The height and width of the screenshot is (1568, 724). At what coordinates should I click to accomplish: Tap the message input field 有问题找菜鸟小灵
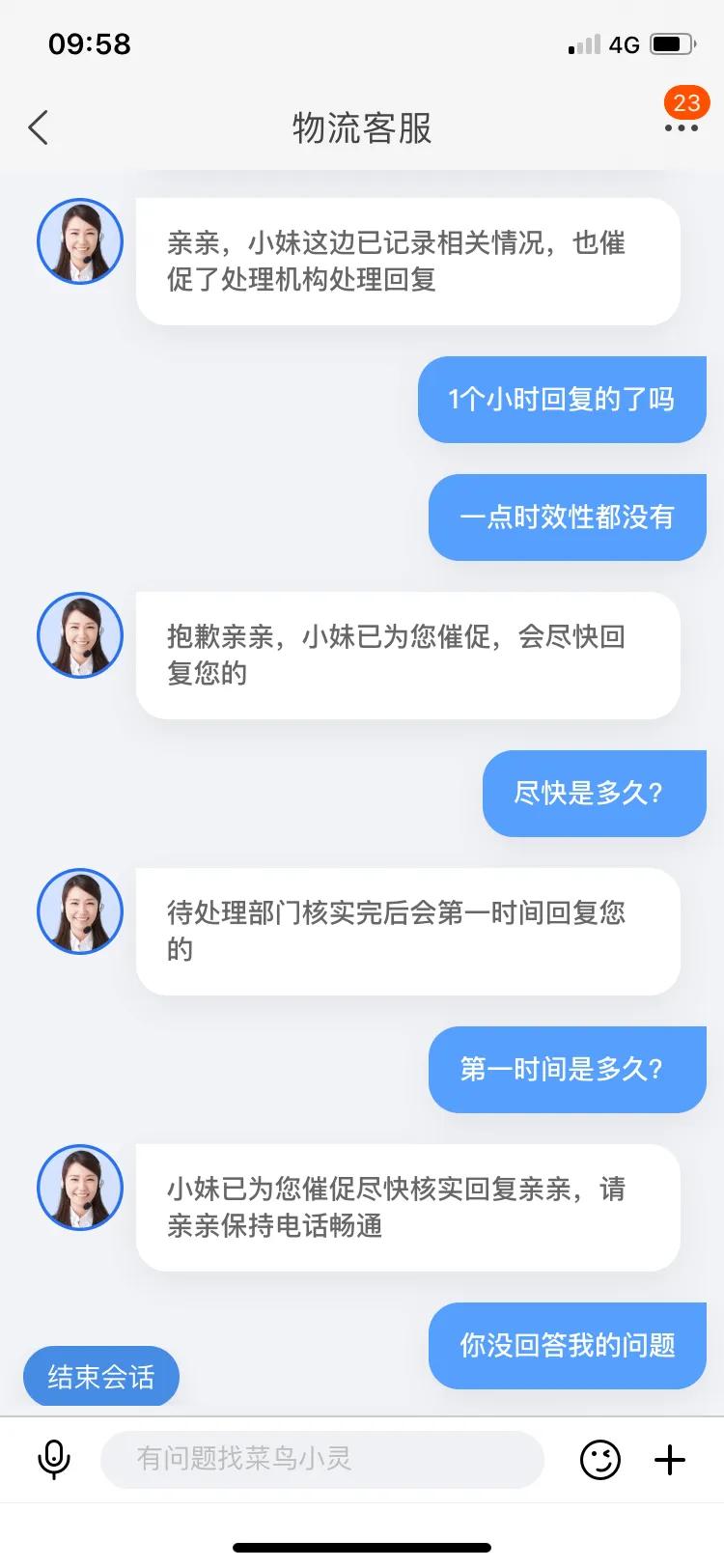click(x=322, y=1460)
